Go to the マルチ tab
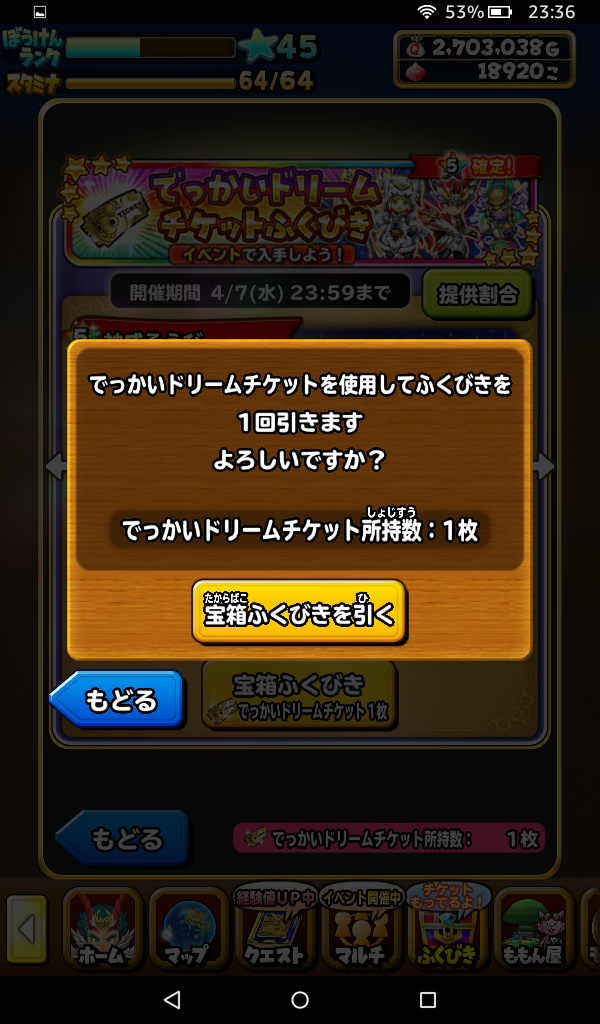 (360, 929)
